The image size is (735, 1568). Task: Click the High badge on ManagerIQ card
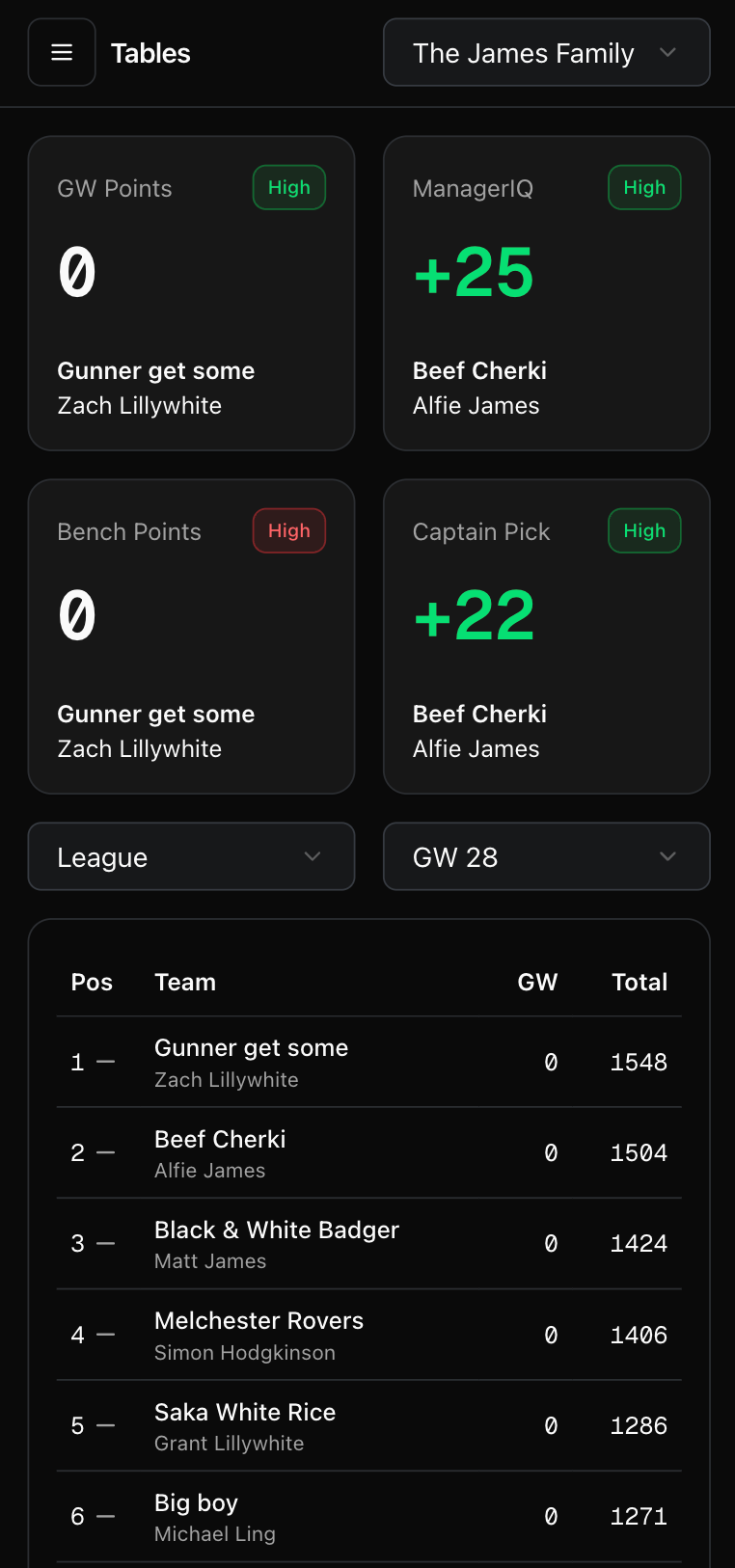click(644, 187)
